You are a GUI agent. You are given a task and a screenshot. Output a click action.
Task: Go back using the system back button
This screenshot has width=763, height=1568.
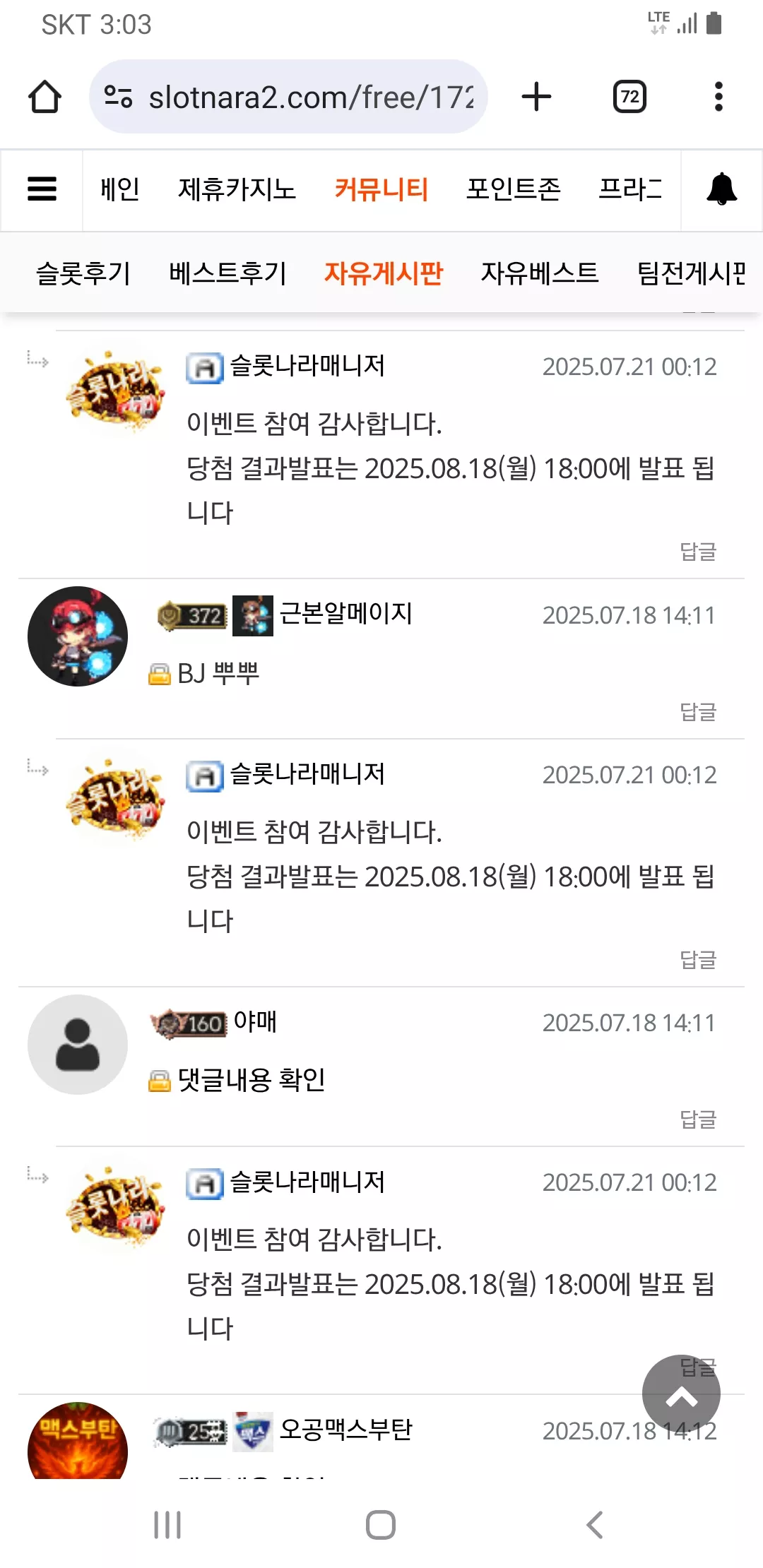click(595, 1525)
